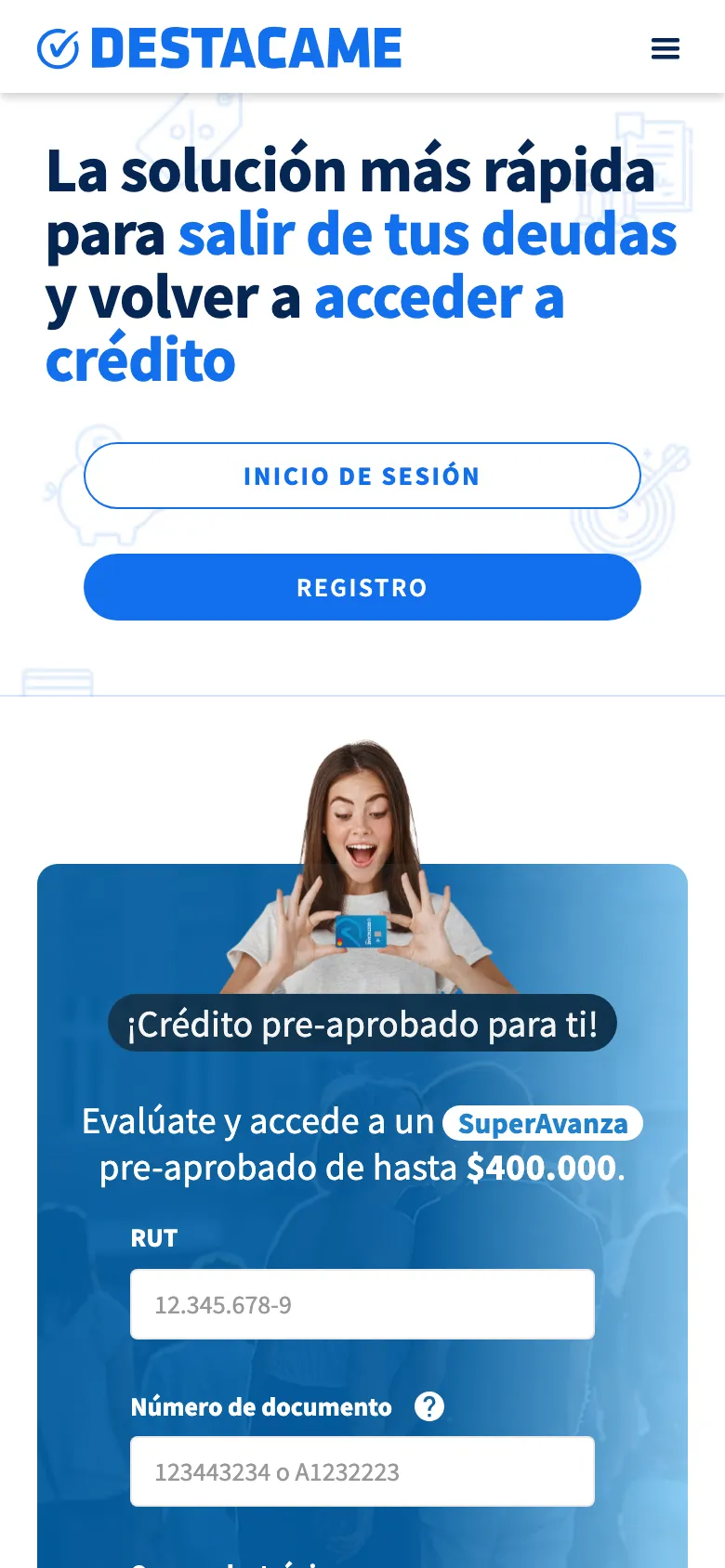Click the salir de tus deudas highlighted text

click(427, 235)
